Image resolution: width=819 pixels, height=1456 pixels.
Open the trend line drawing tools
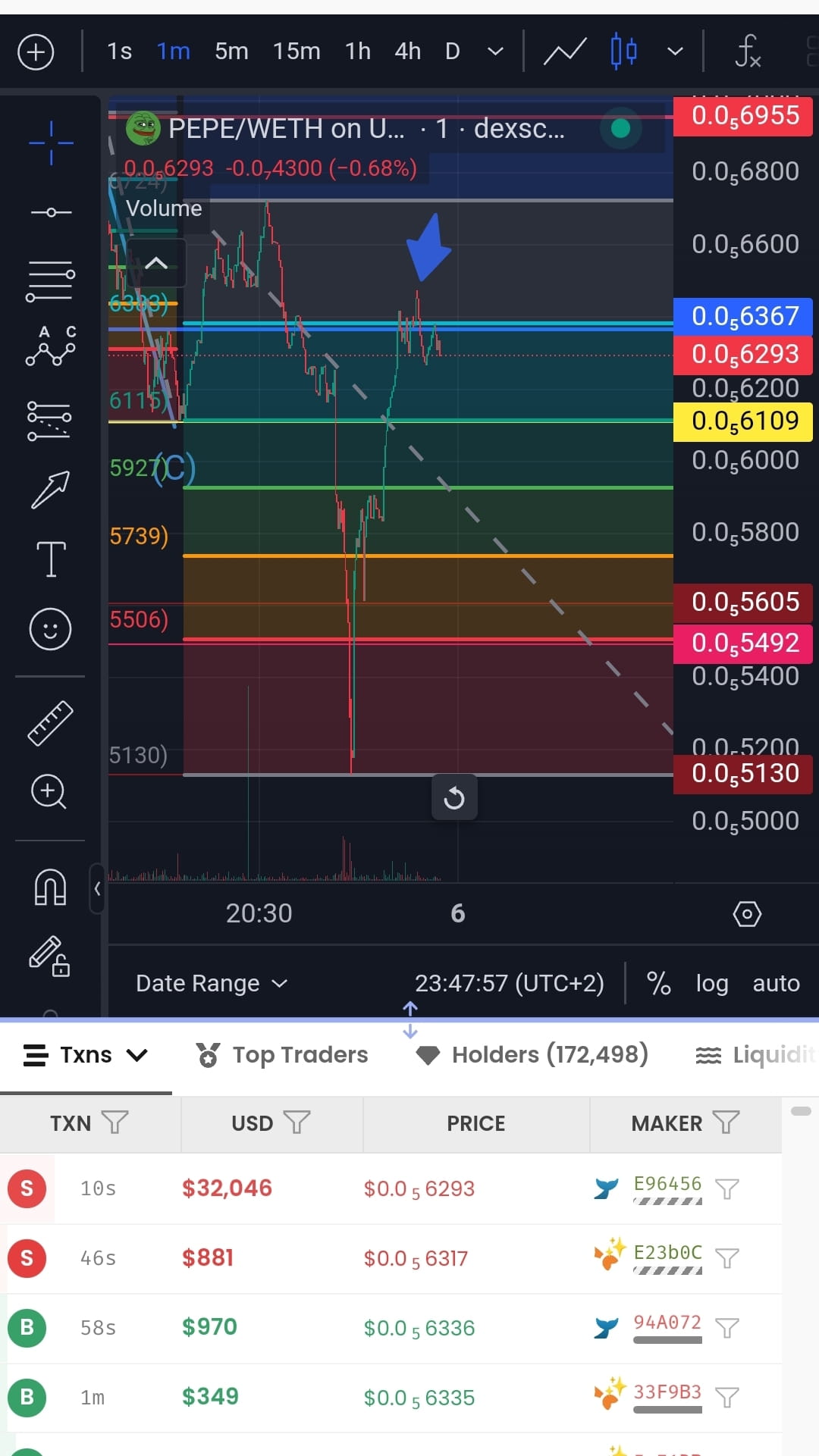pos(50,212)
